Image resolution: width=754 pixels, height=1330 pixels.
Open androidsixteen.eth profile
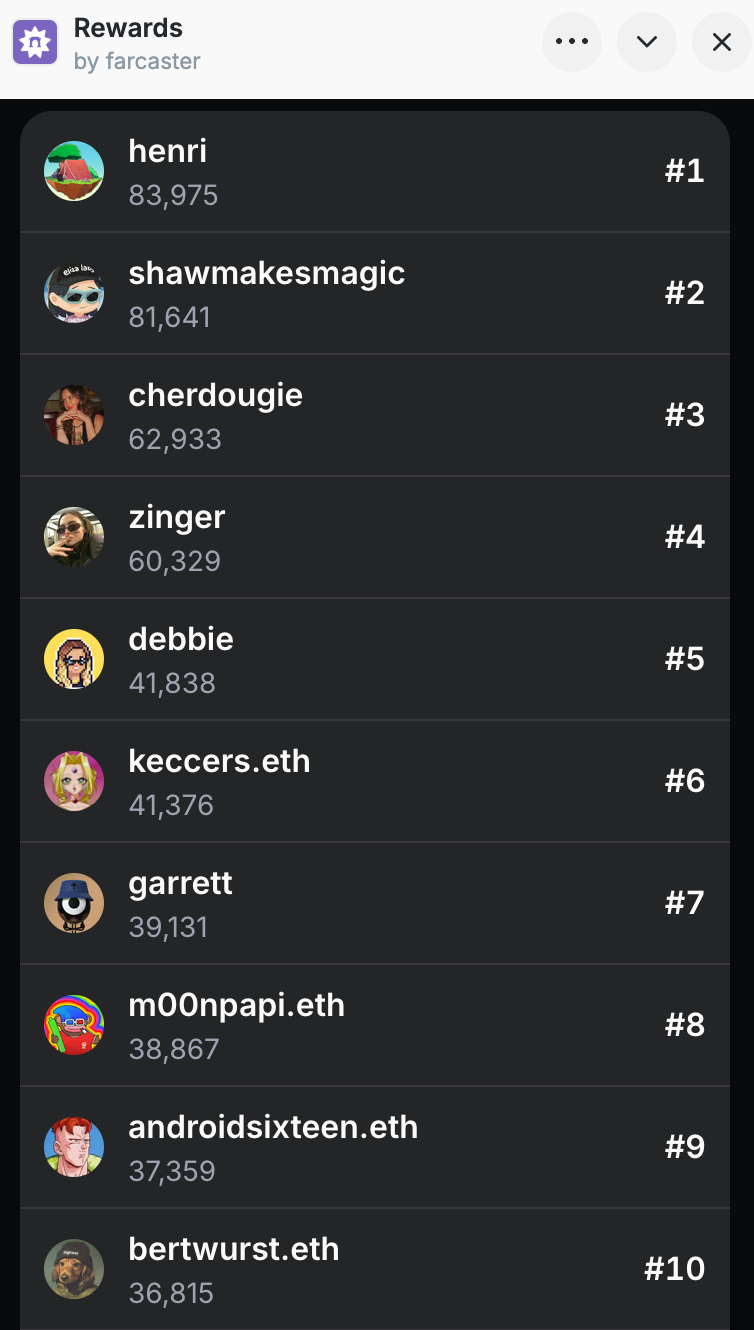(374, 1148)
